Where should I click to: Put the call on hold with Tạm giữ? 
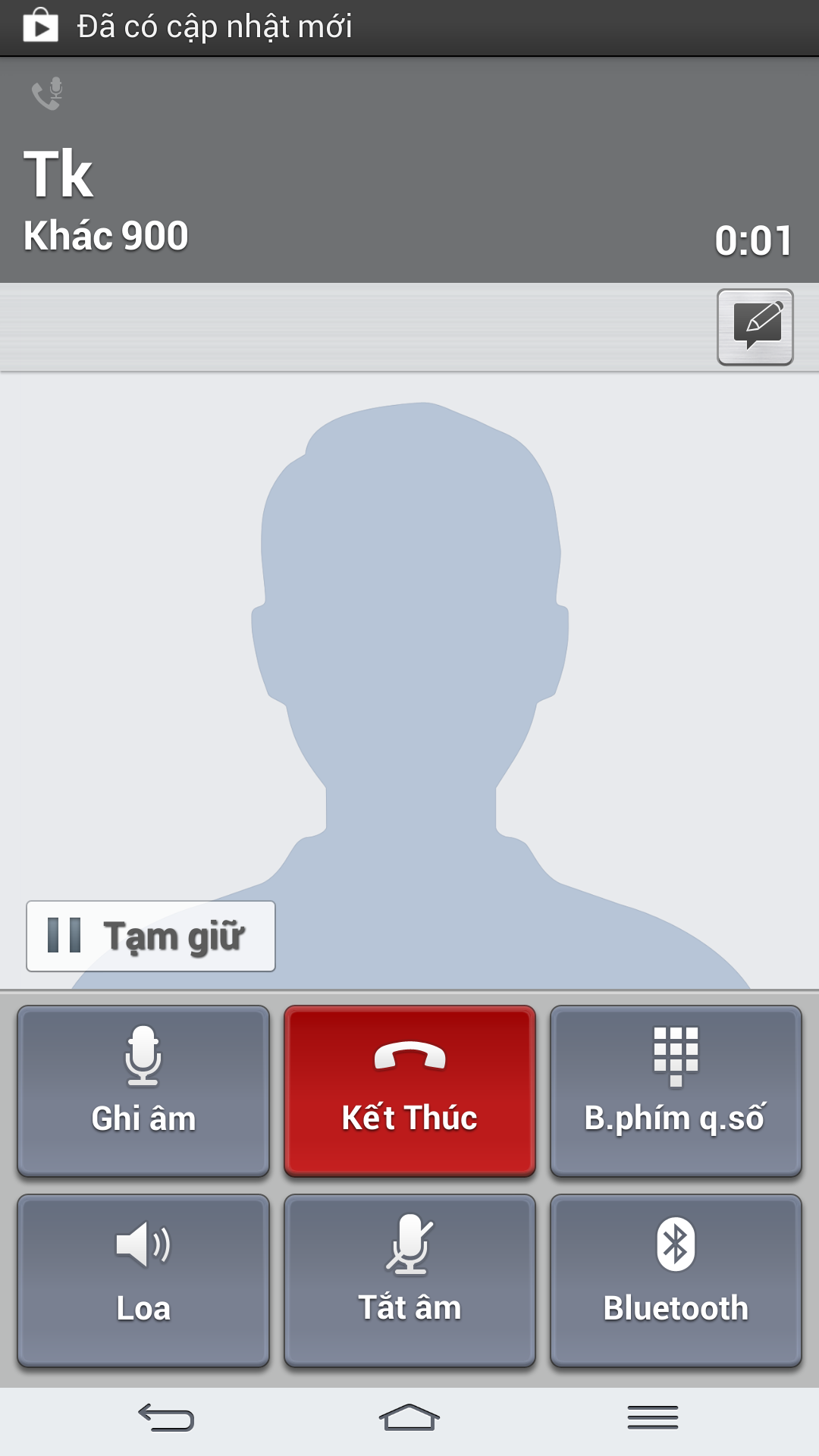pyautogui.click(x=151, y=936)
